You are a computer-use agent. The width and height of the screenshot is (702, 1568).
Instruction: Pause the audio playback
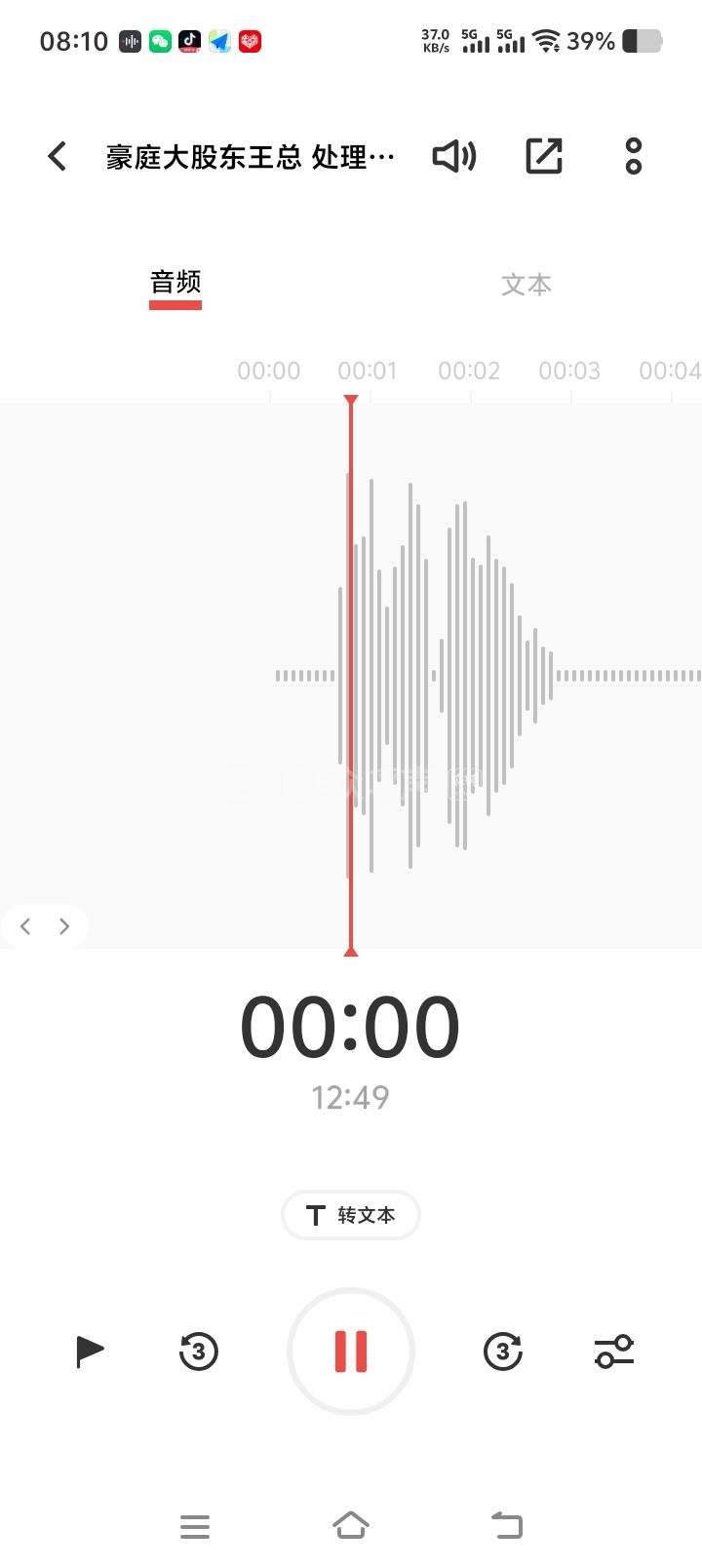tap(351, 1352)
